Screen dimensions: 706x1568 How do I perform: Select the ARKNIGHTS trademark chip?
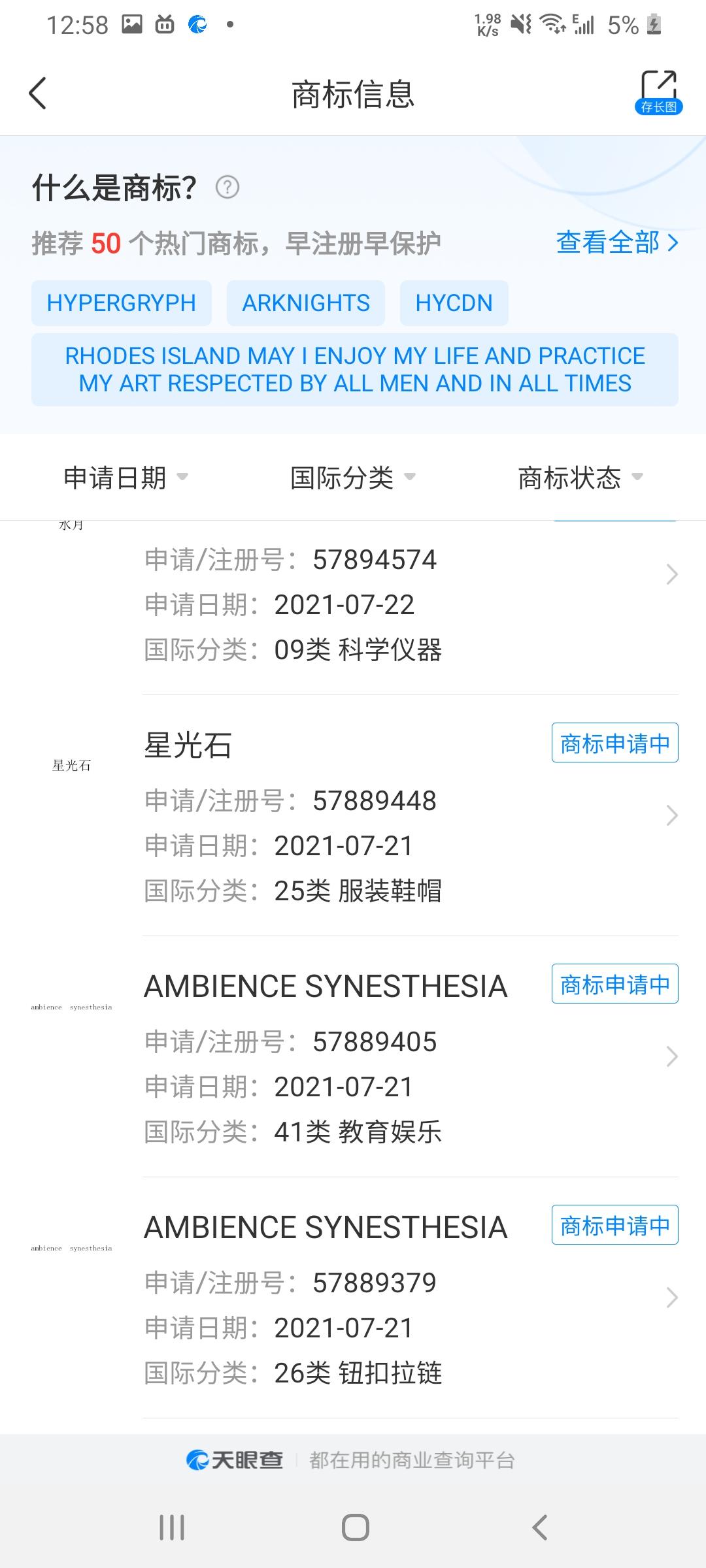[306, 303]
